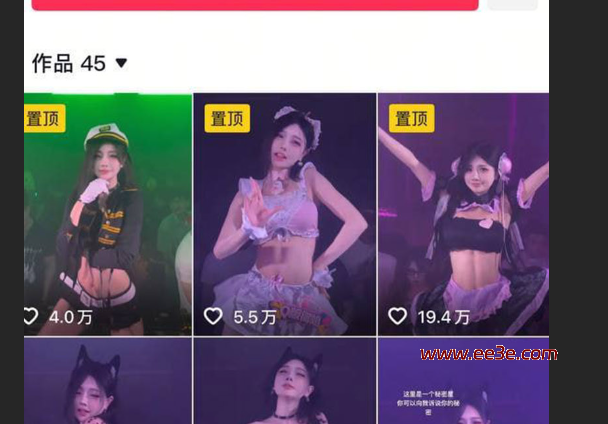Expand the 作品 45 dropdown
608x424 pixels.
click(x=121, y=63)
